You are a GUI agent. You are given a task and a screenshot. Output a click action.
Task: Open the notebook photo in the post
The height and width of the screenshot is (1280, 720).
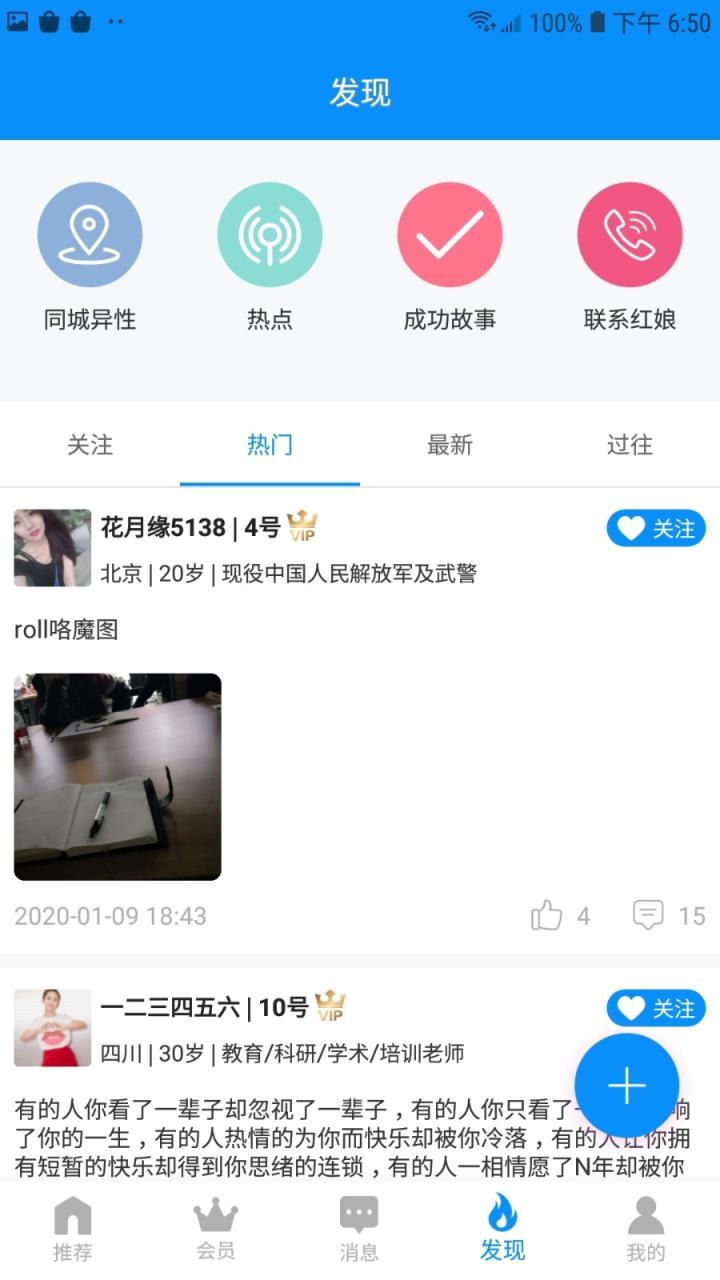[117, 777]
